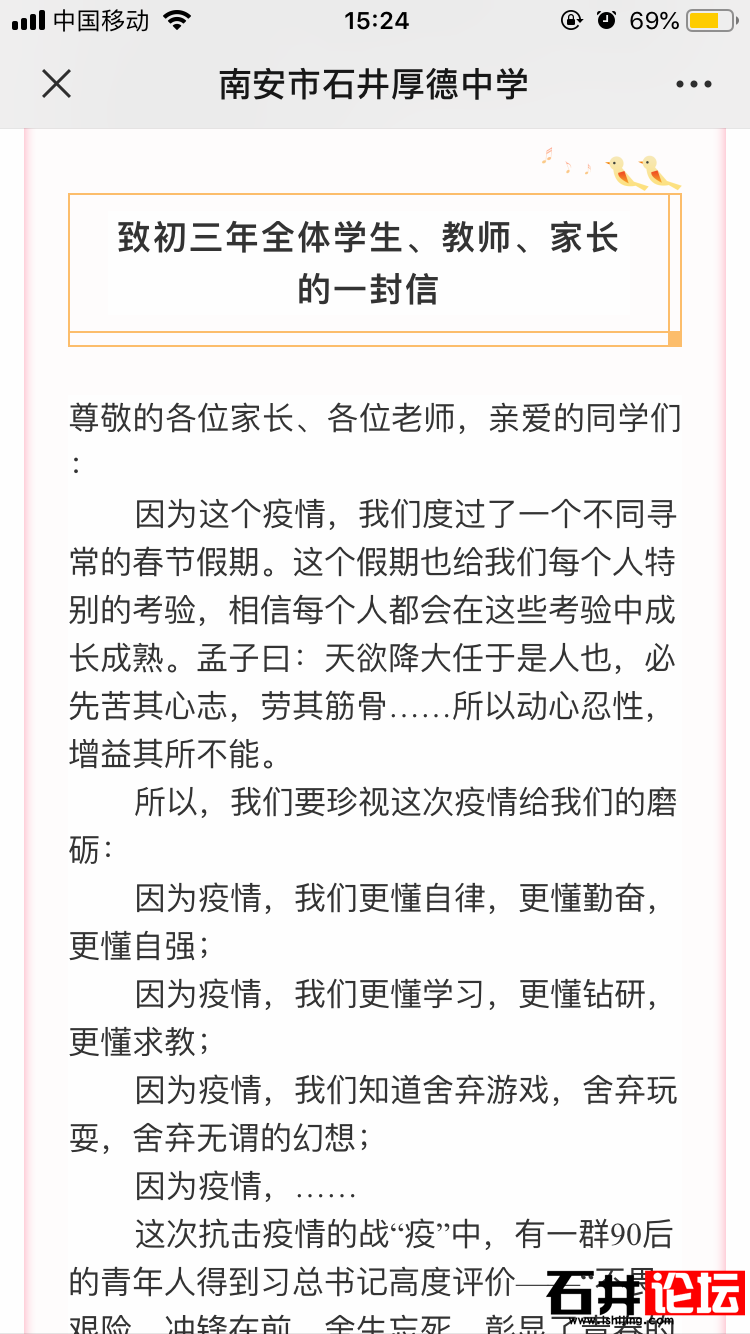Open the three-dot overflow menu
Image resolution: width=750 pixels, height=1334 pixels.
click(x=693, y=85)
